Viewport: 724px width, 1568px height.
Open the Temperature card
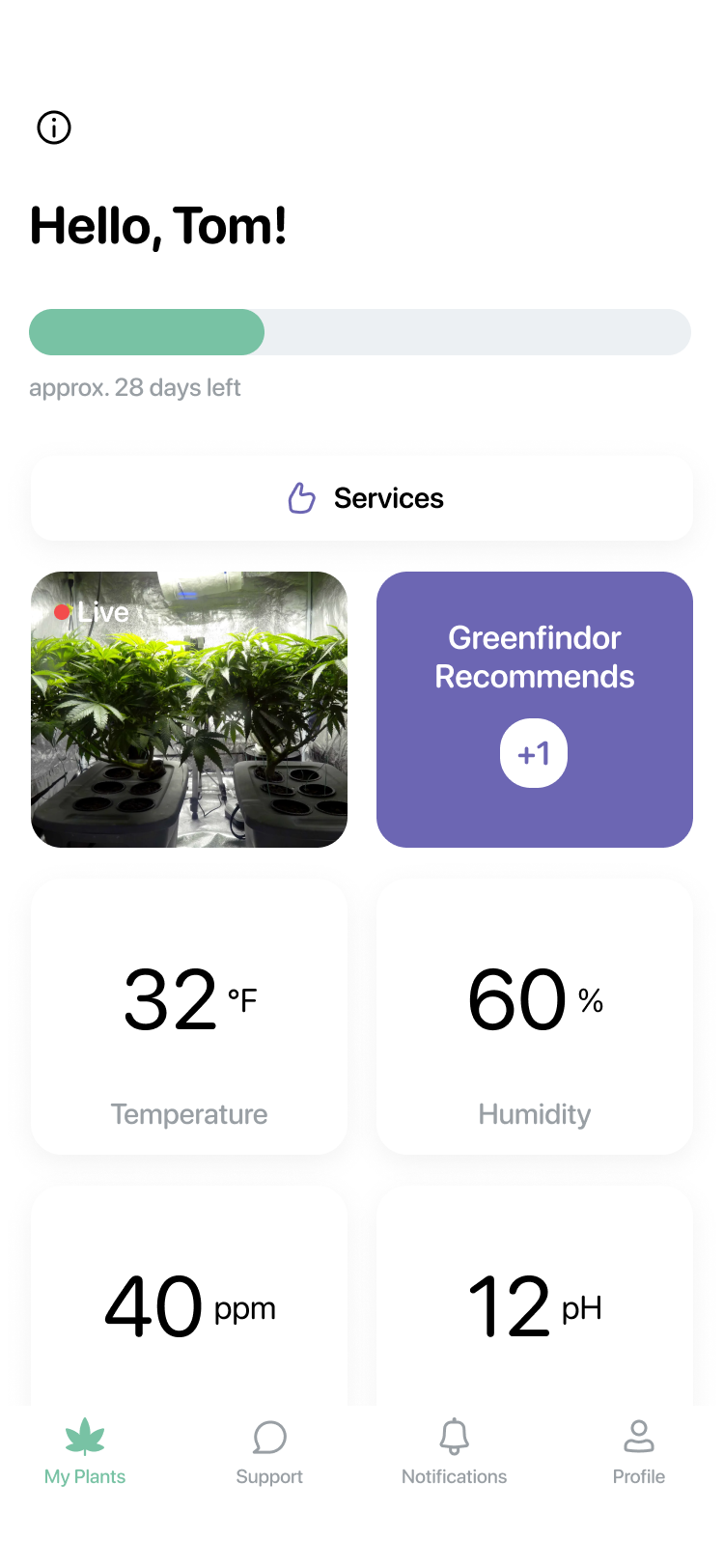tap(189, 1017)
